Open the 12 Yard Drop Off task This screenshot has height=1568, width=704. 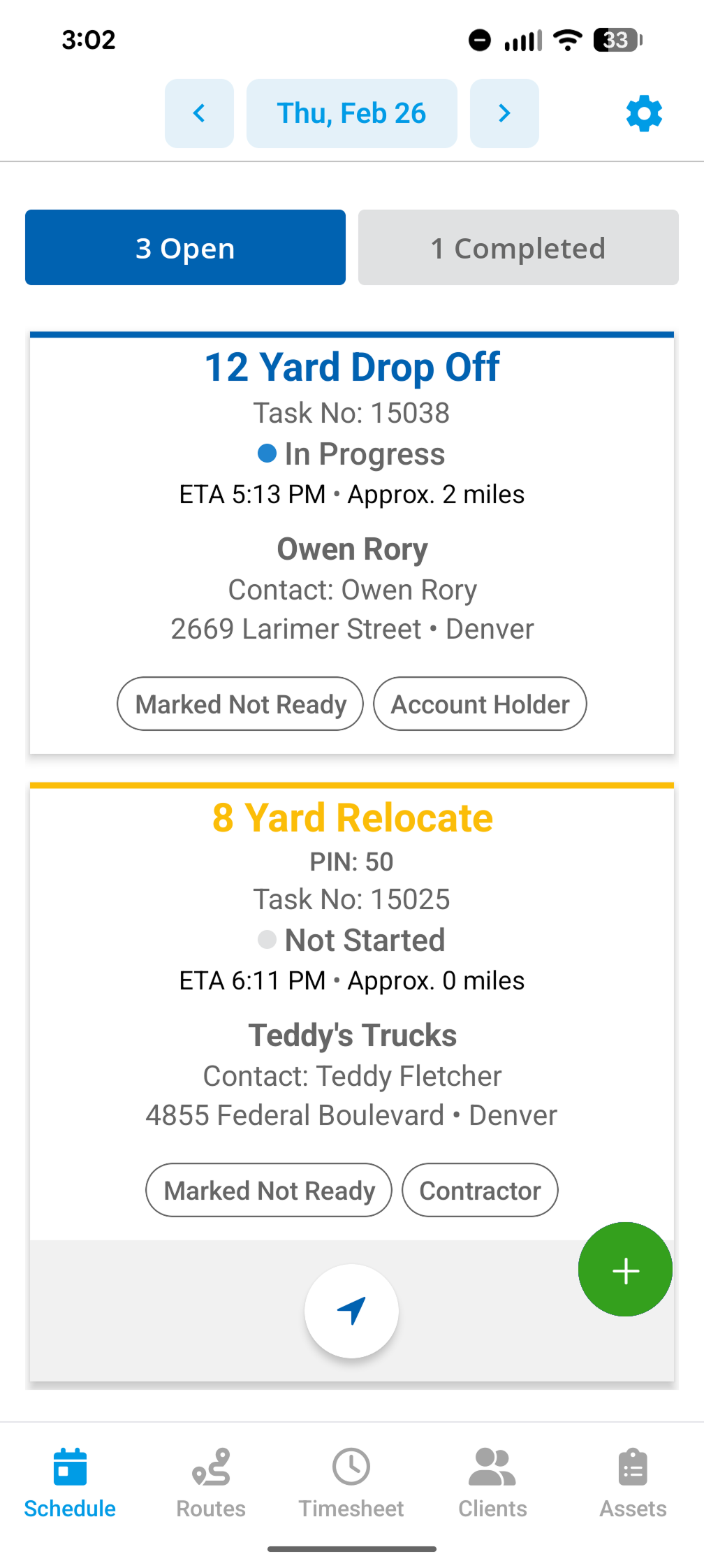[x=351, y=368]
